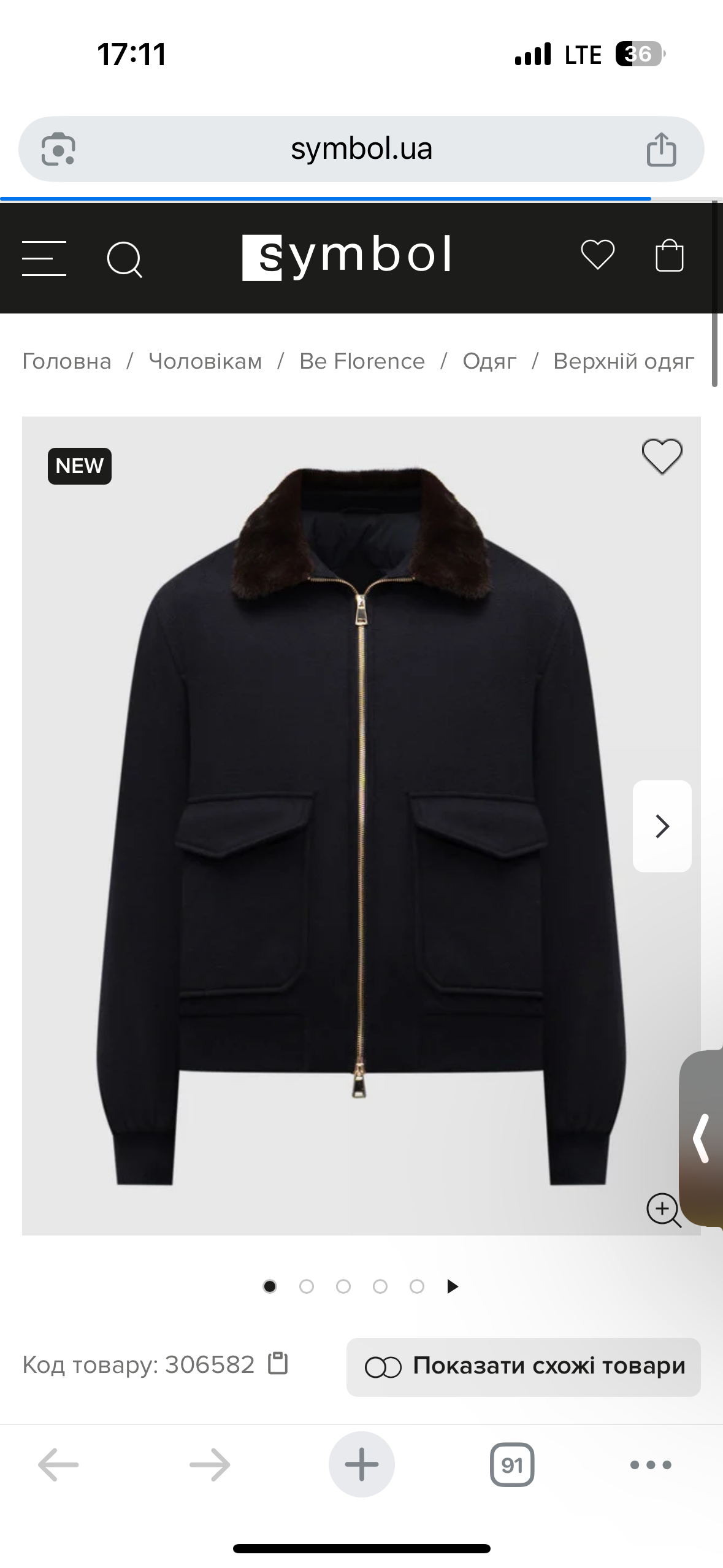Image resolution: width=723 pixels, height=1568 pixels.
Task: Zoom into the product image
Action: point(664,1210)
